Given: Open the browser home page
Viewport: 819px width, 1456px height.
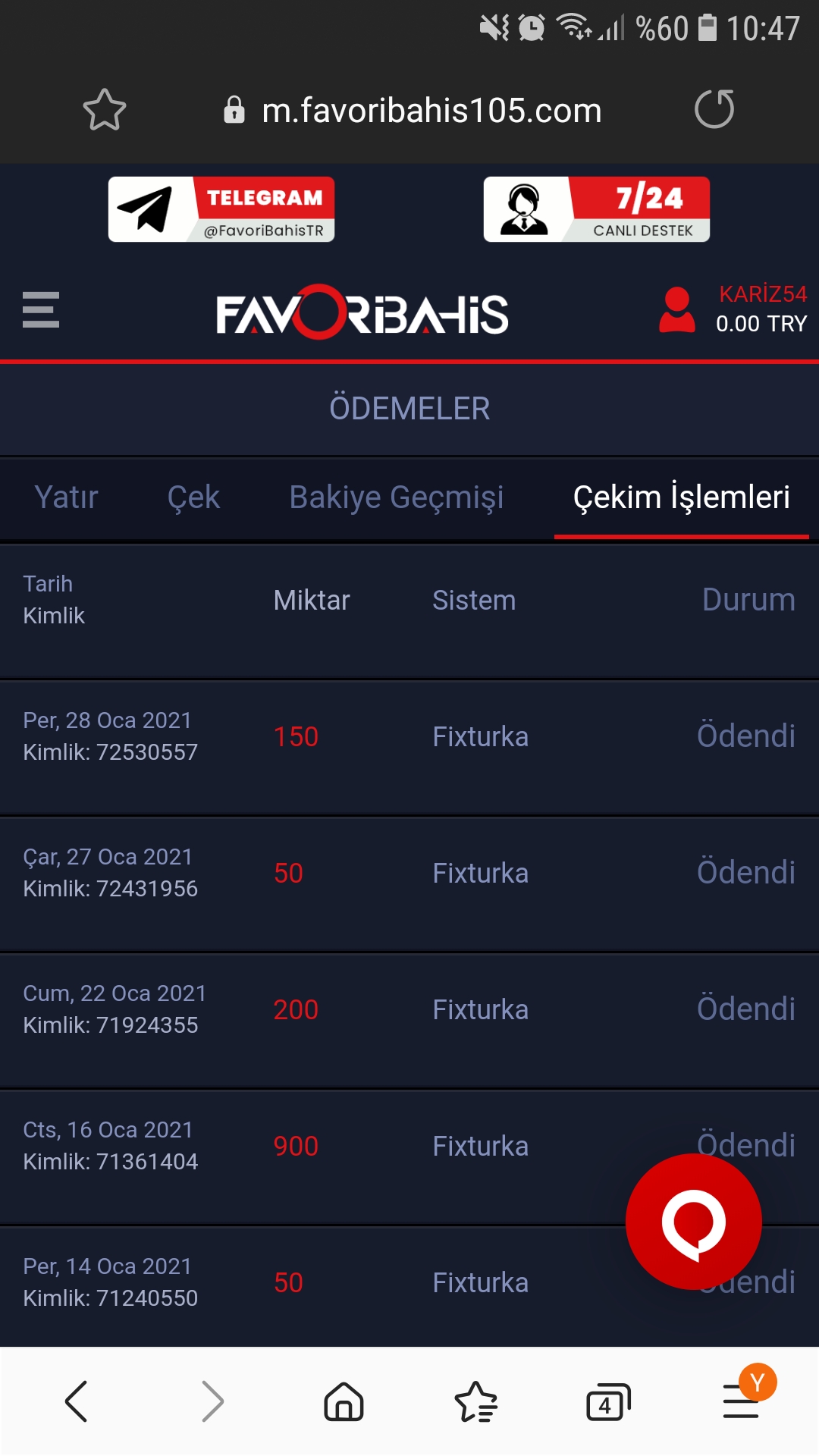Looking at the screenshot, I should point(344,1401).
